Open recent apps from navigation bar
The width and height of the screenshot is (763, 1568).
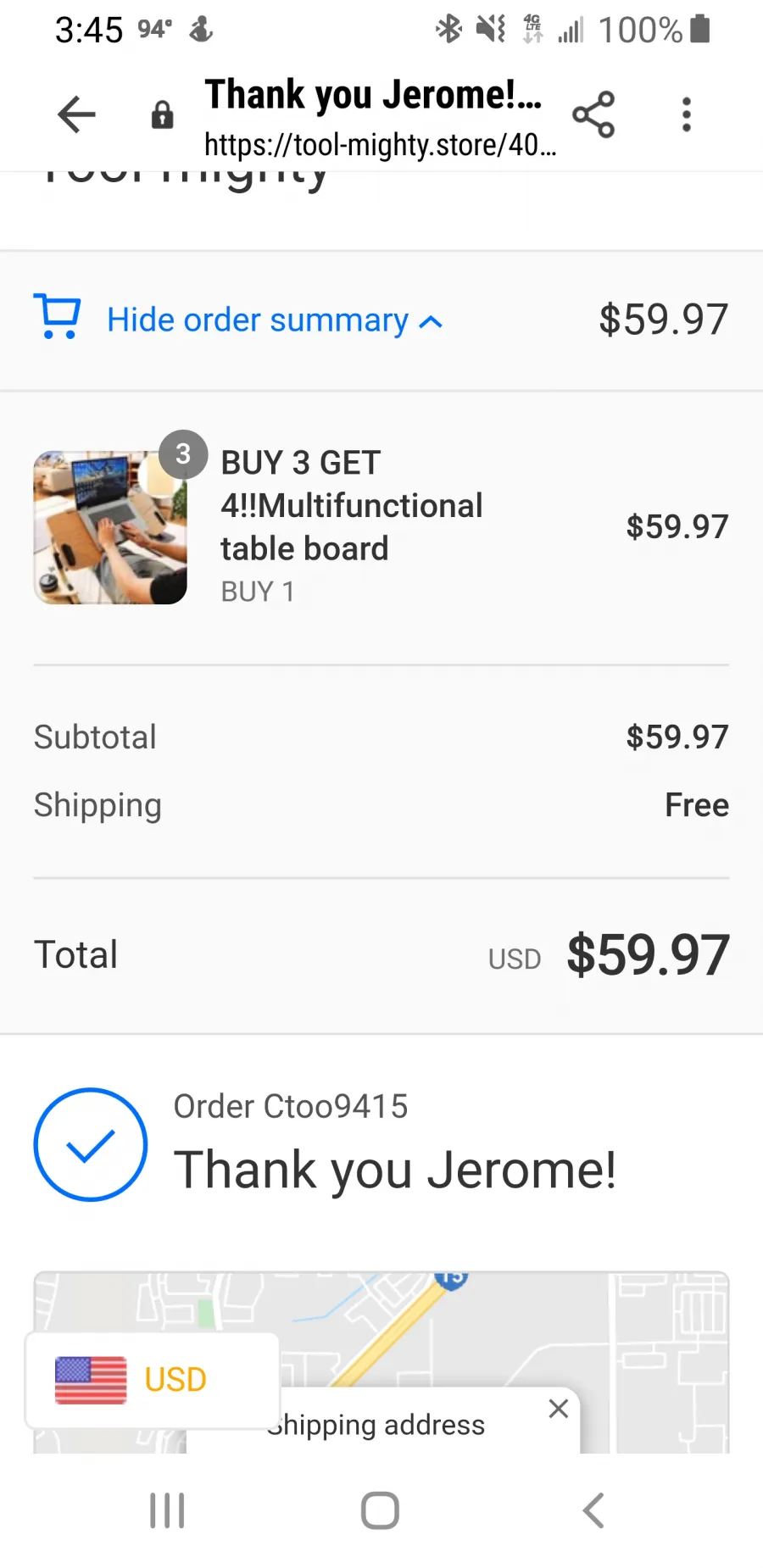click(167, 1510)
